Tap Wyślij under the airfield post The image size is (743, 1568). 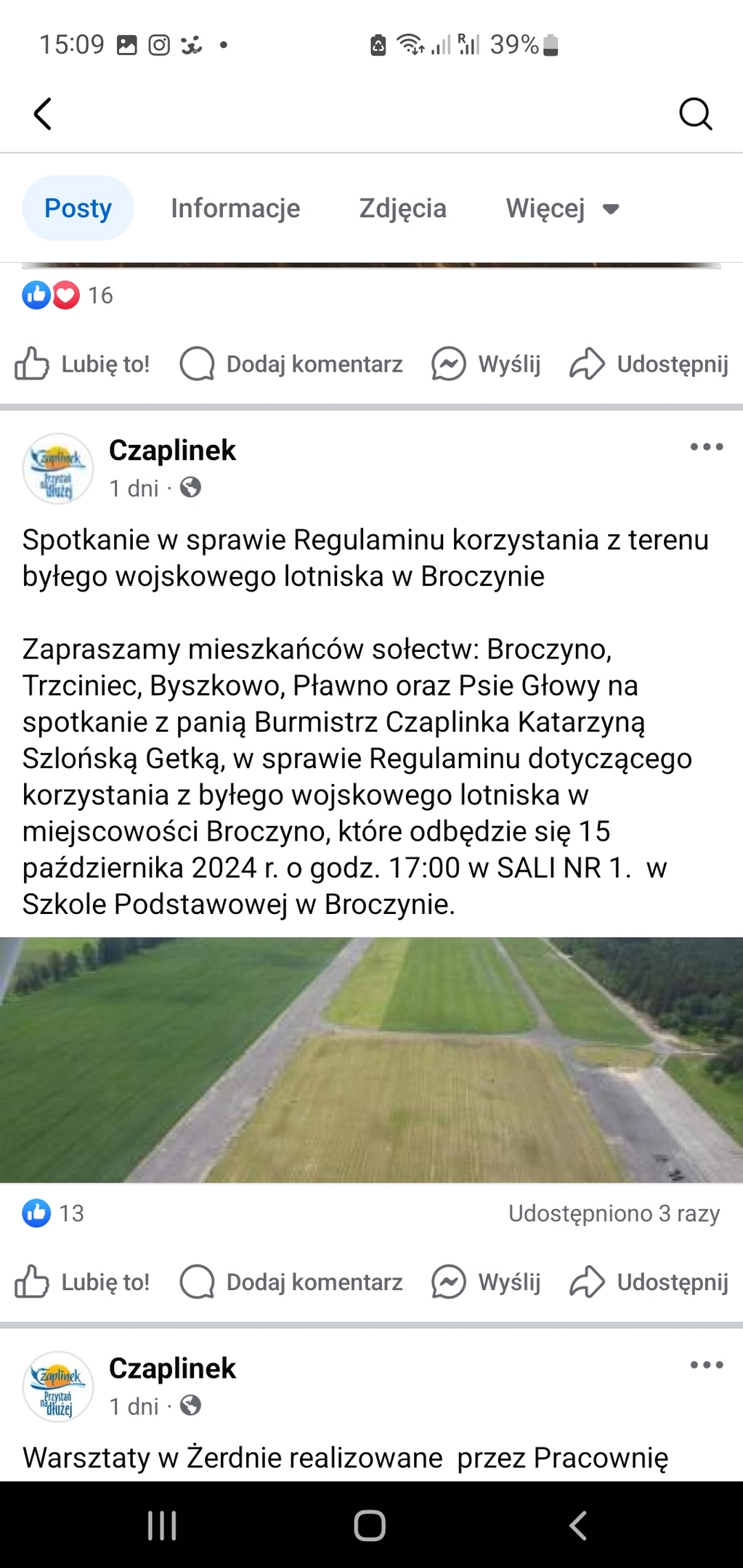[x=486, y=1282]
